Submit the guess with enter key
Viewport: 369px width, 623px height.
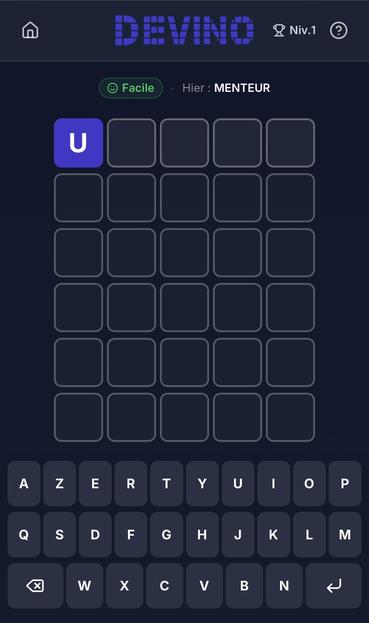[334, 586]
